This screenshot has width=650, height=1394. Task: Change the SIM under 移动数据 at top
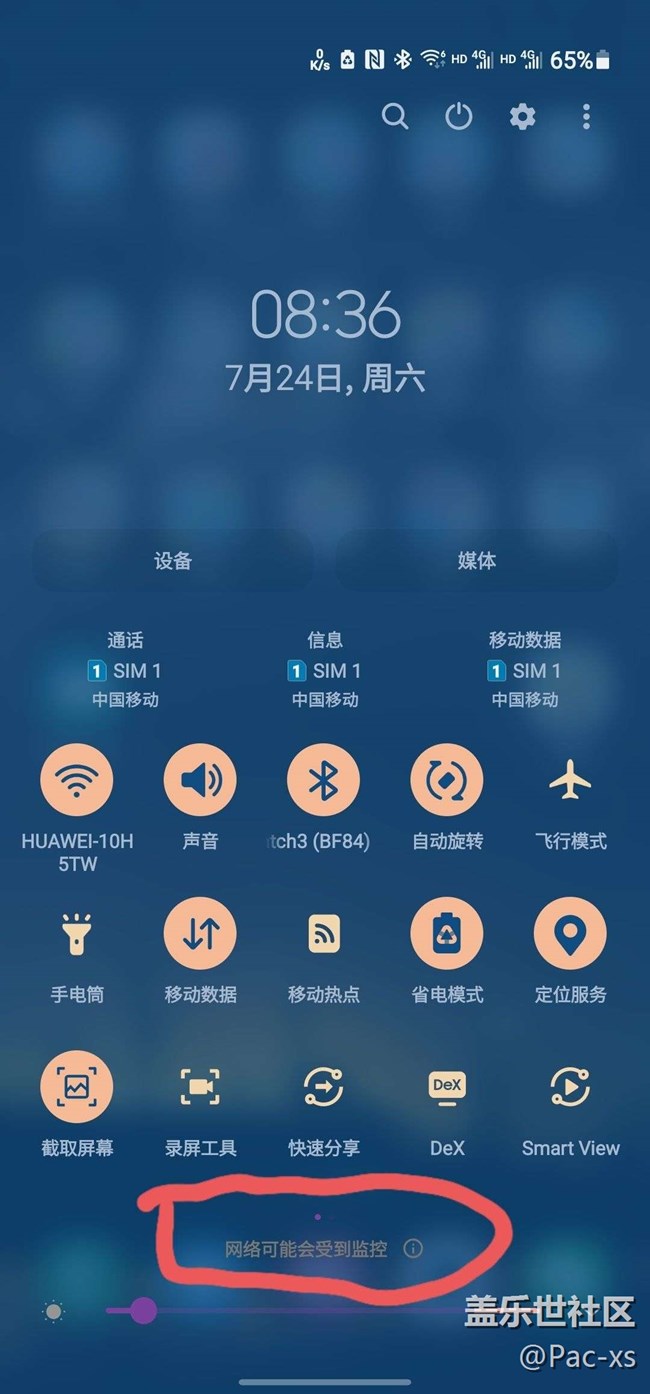tap(525, 670)
